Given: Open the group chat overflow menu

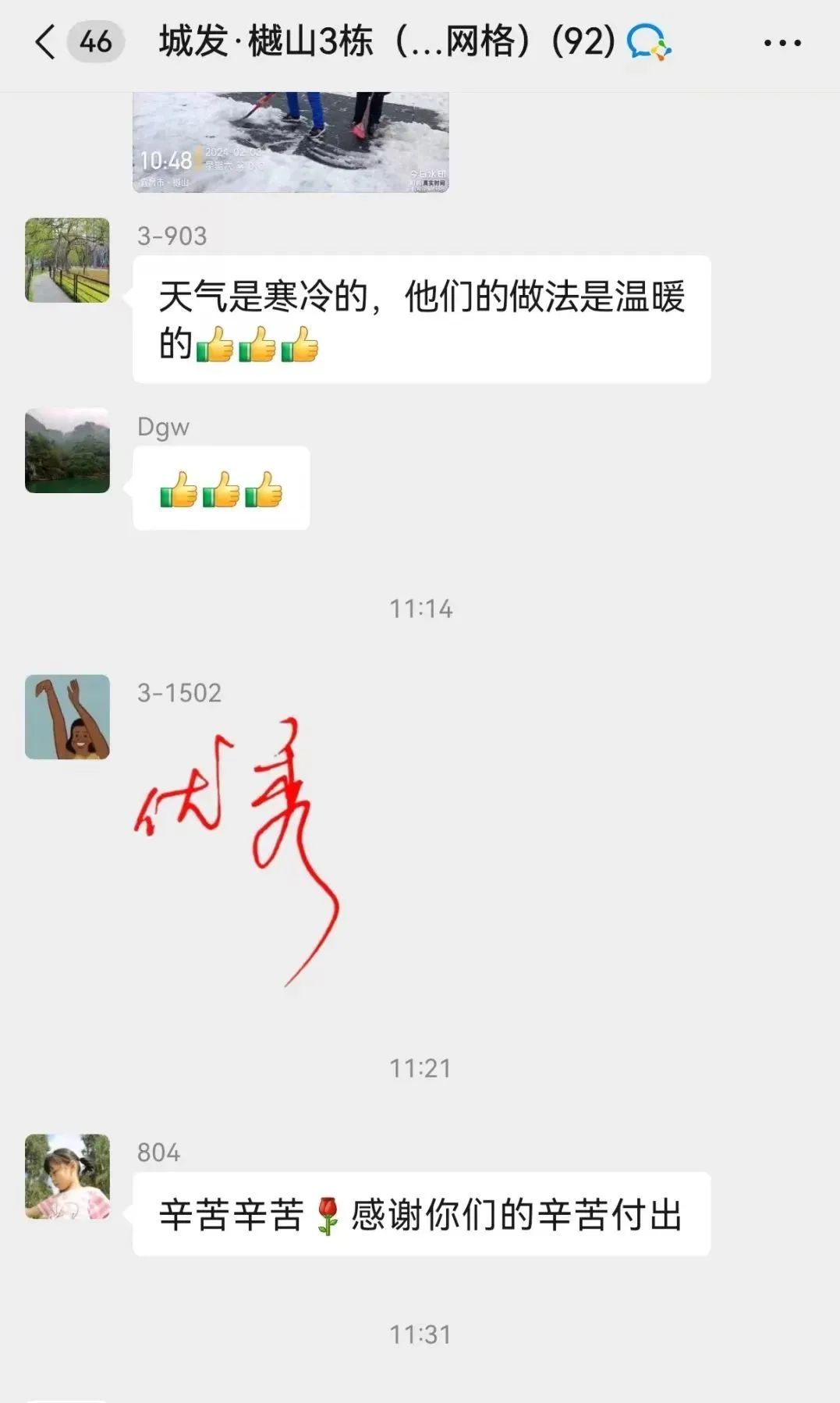Looking at the screenshot, I should [782, 43].
